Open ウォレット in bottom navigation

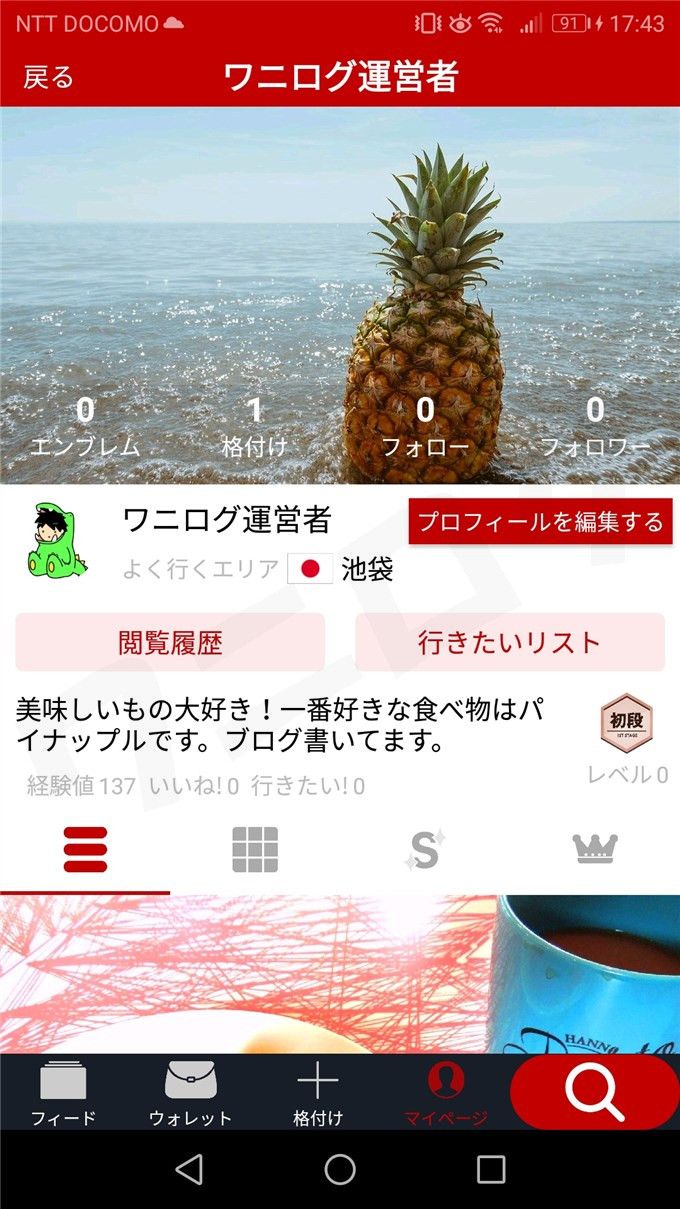tap(190, 1094)
